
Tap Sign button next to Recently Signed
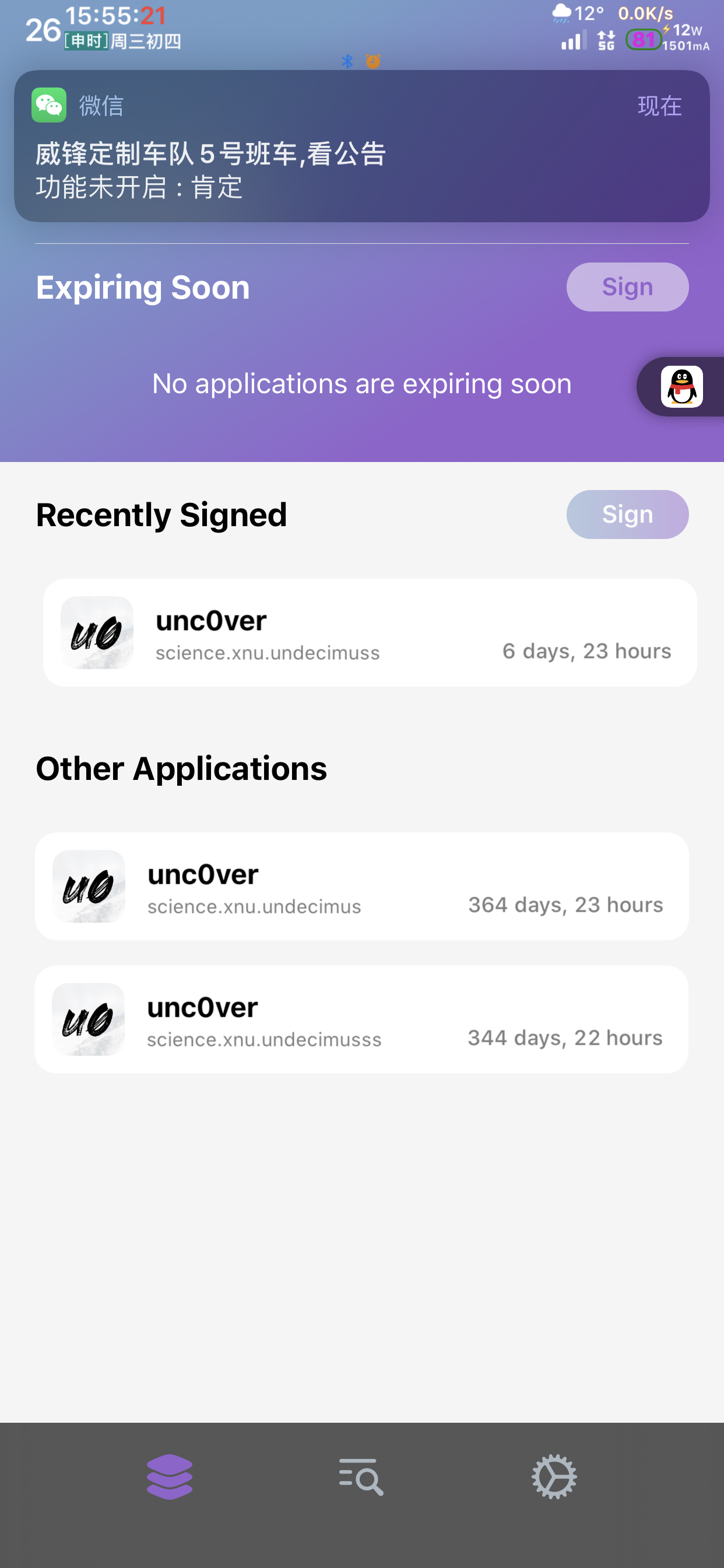(627, 514)
